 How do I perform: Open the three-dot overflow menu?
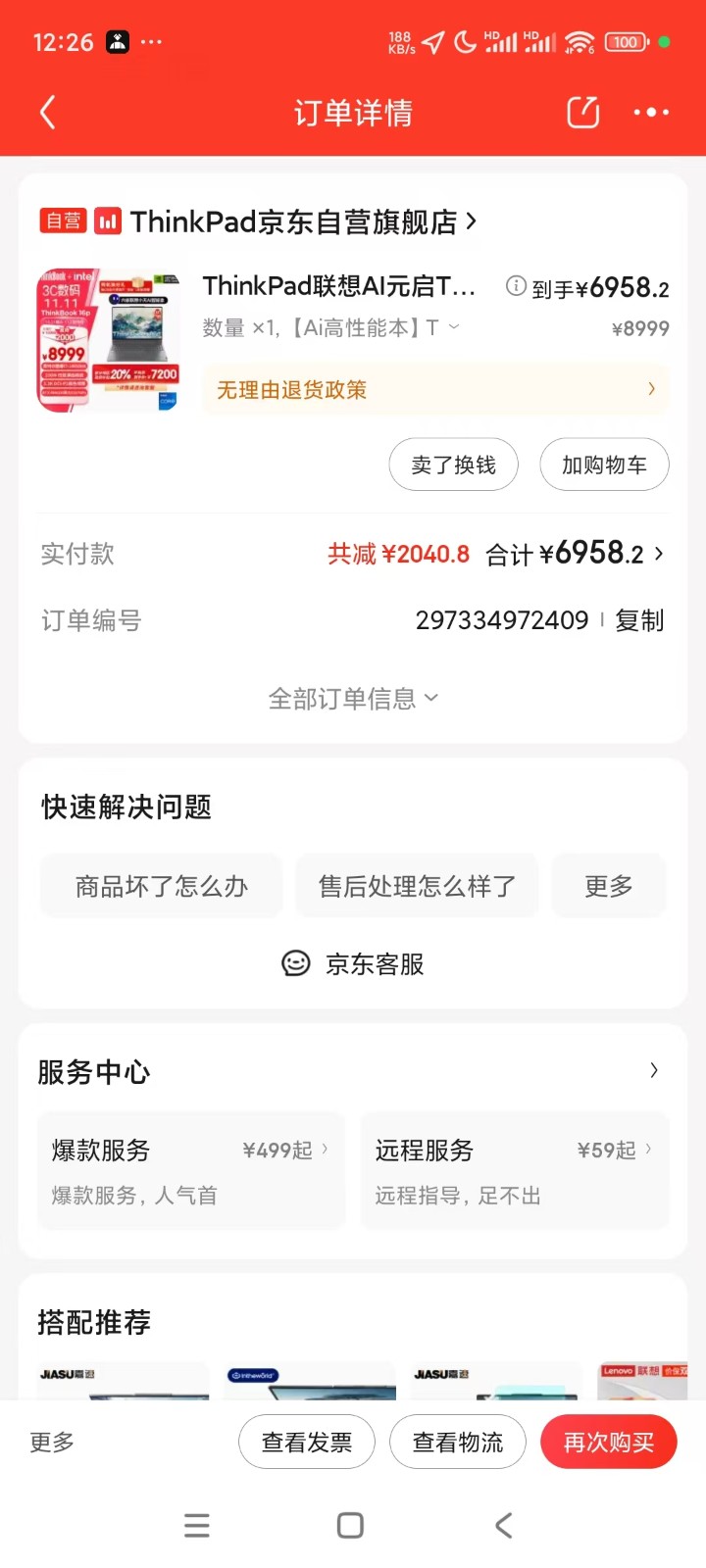pos(651,113)
